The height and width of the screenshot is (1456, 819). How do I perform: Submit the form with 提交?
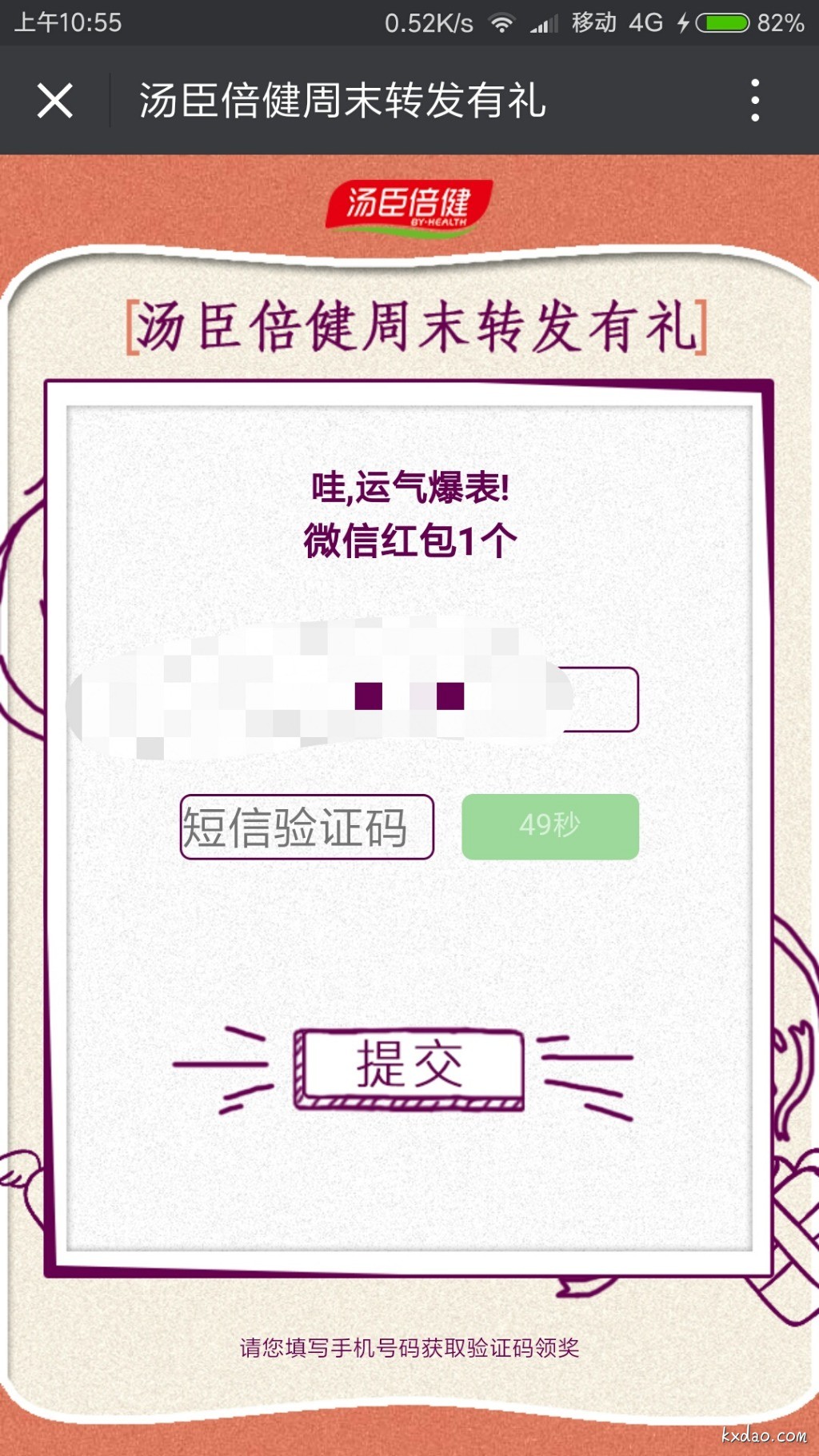coord(409,1068)
